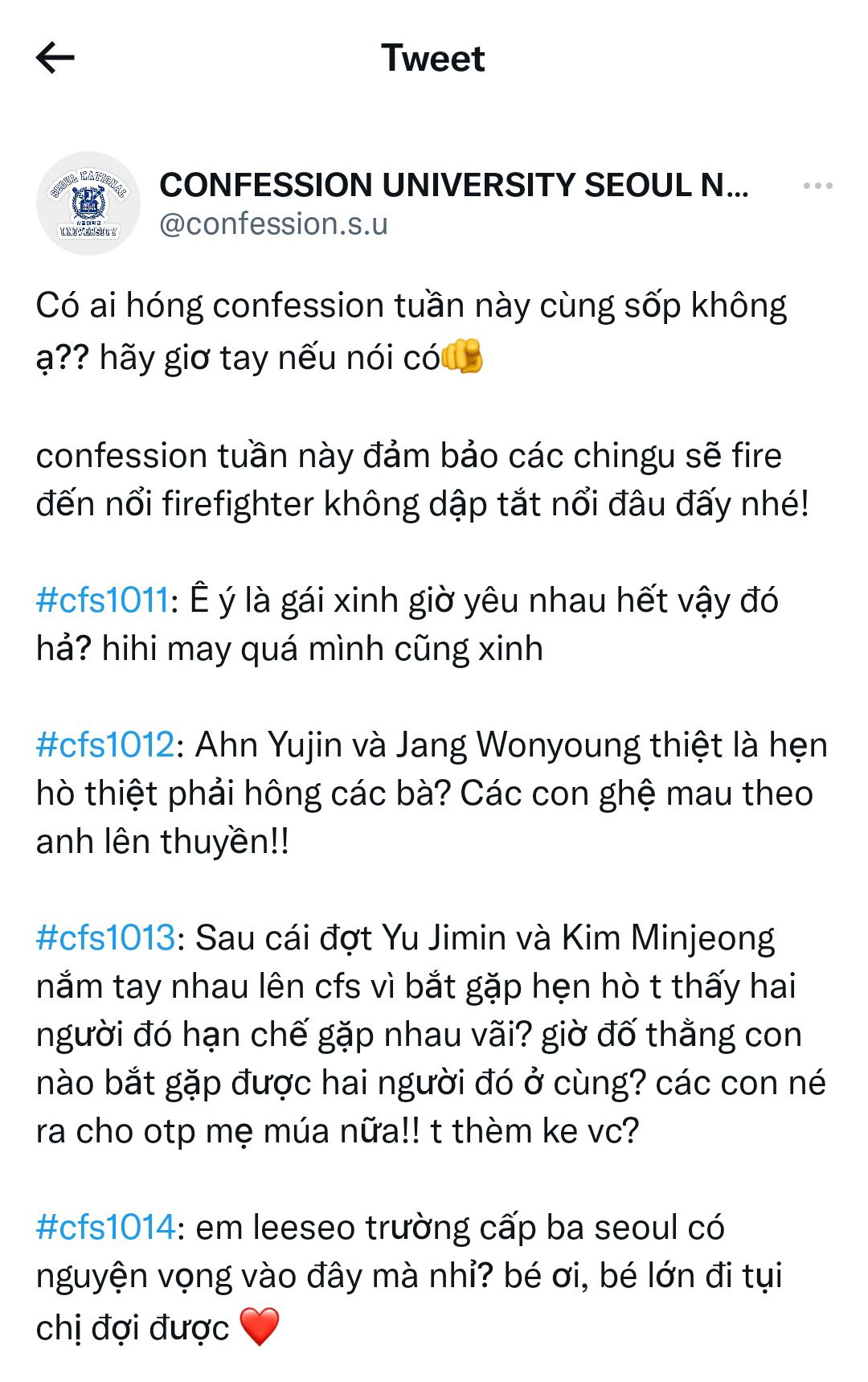The width and height of the screenshot is (868, 1382).
Task: Go back using the arrow icon
Action: pyautogui.click(x=55, y=58)
